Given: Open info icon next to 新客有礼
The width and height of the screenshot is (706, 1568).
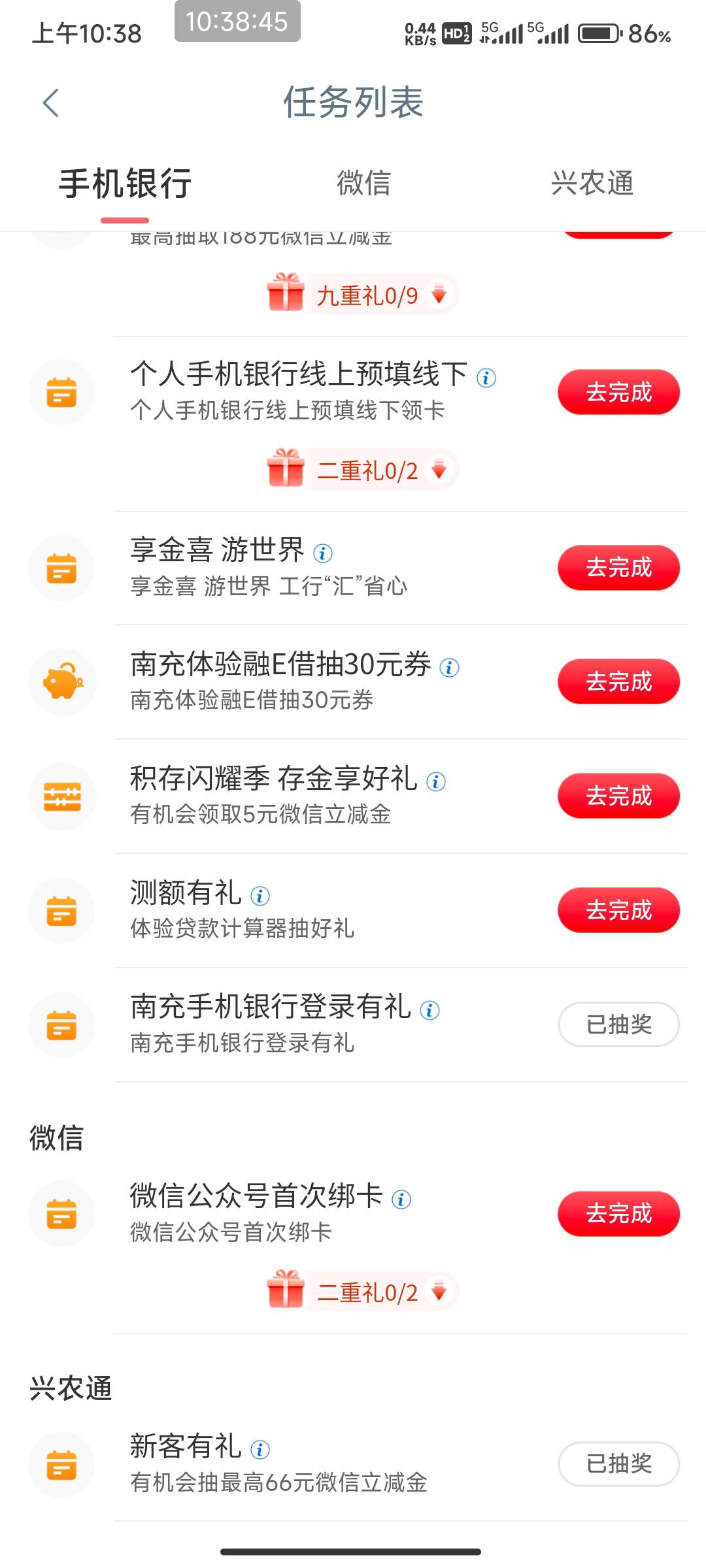Looking at the screenshot, I should 260,1450.
